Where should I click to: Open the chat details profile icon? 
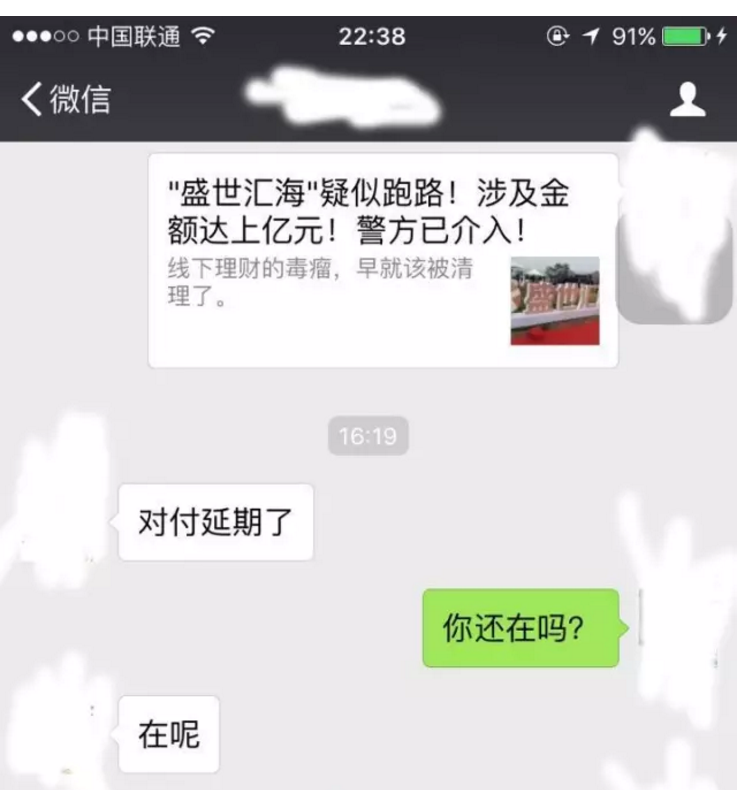(688, 100)
